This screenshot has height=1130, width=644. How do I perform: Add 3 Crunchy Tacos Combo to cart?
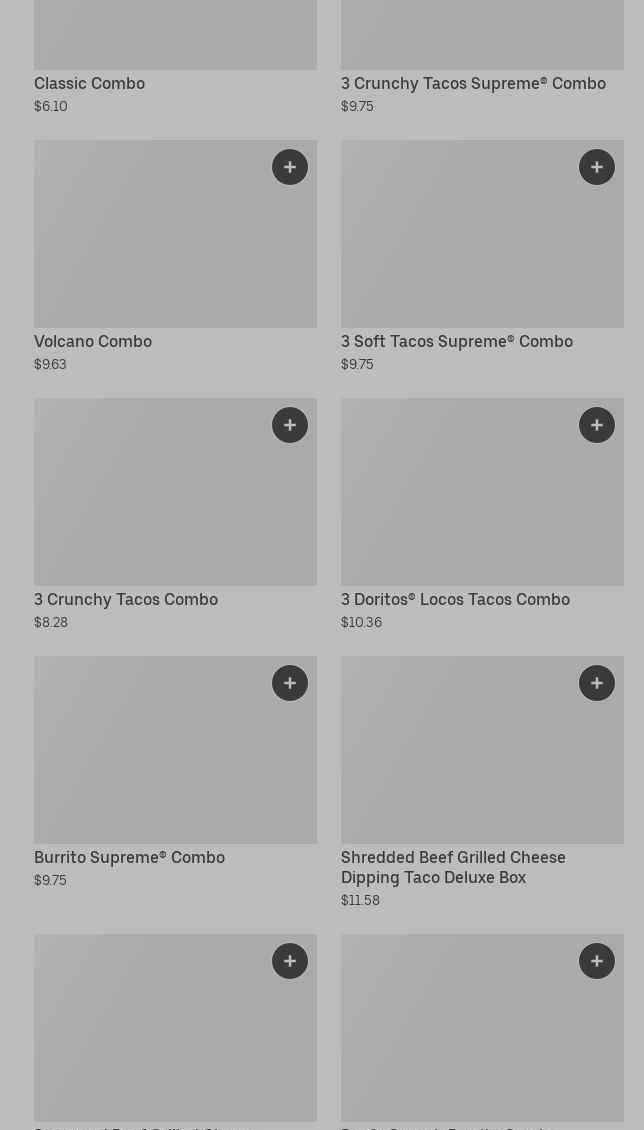click(290, 425)
